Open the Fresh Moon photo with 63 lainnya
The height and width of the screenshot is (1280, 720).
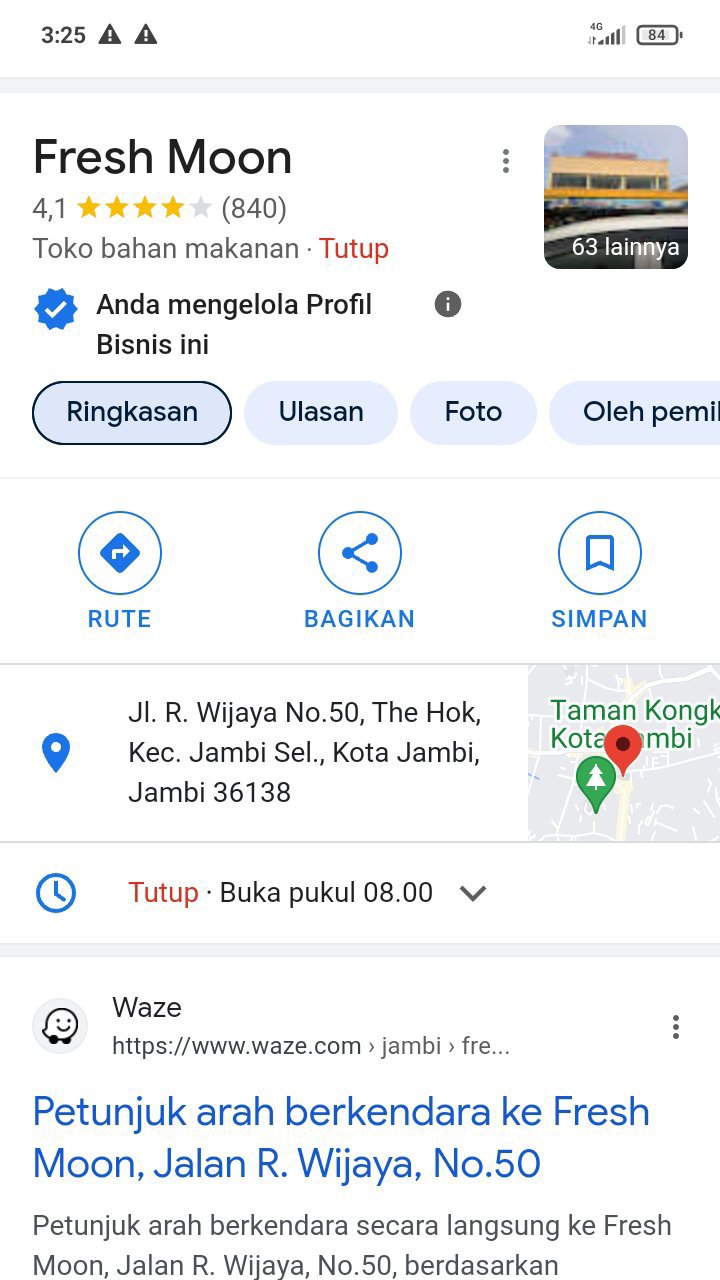pos(615,197)
